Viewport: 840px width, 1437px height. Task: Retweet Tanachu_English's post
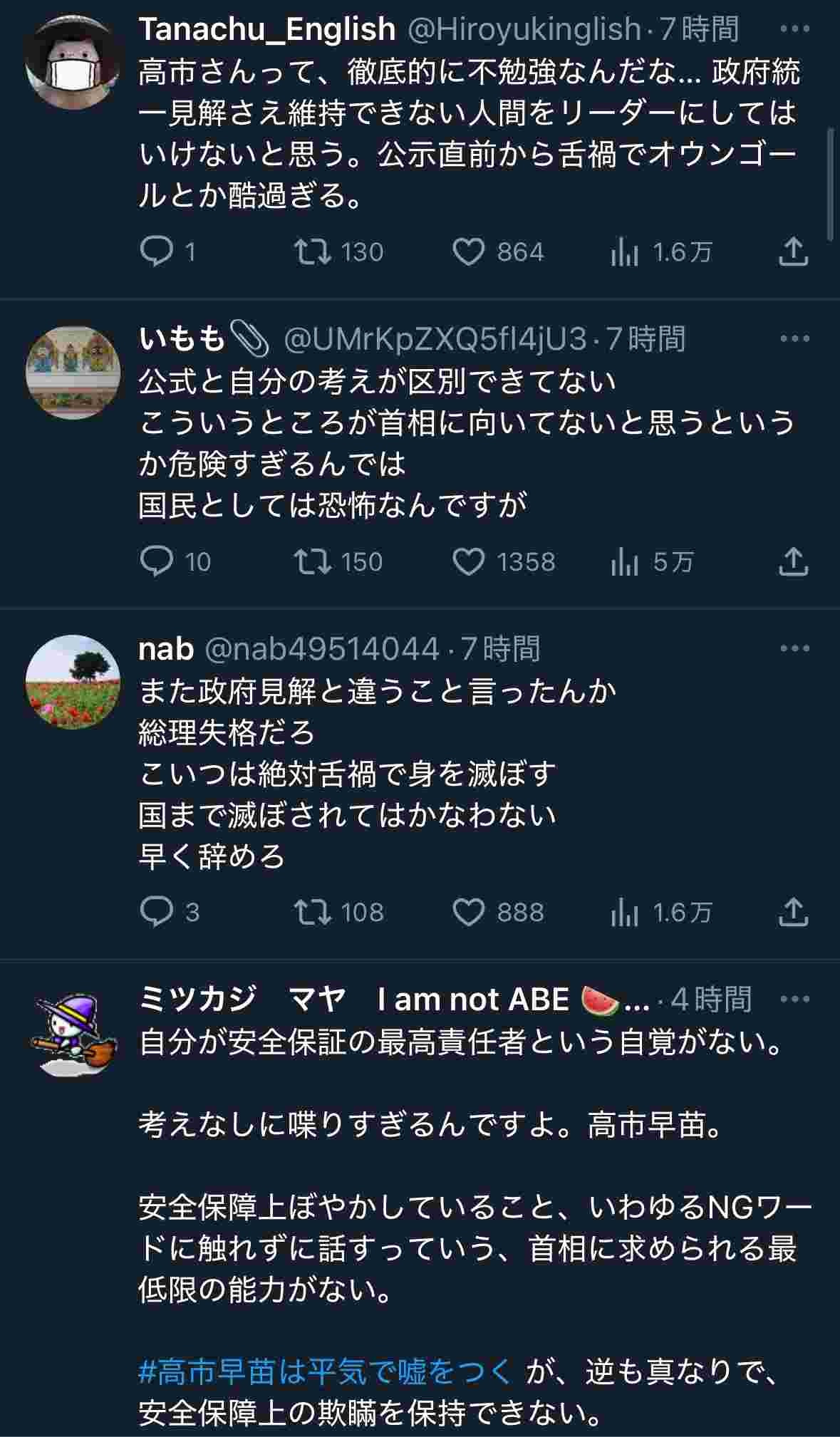313,251
